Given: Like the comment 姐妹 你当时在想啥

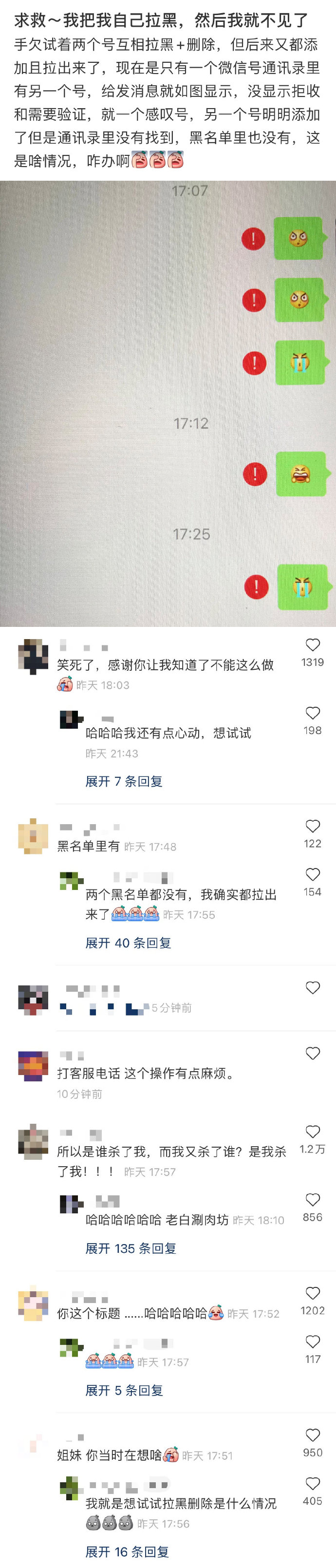Looking at the screenshot, I should pyautogui.click(x=312, y=1436).
